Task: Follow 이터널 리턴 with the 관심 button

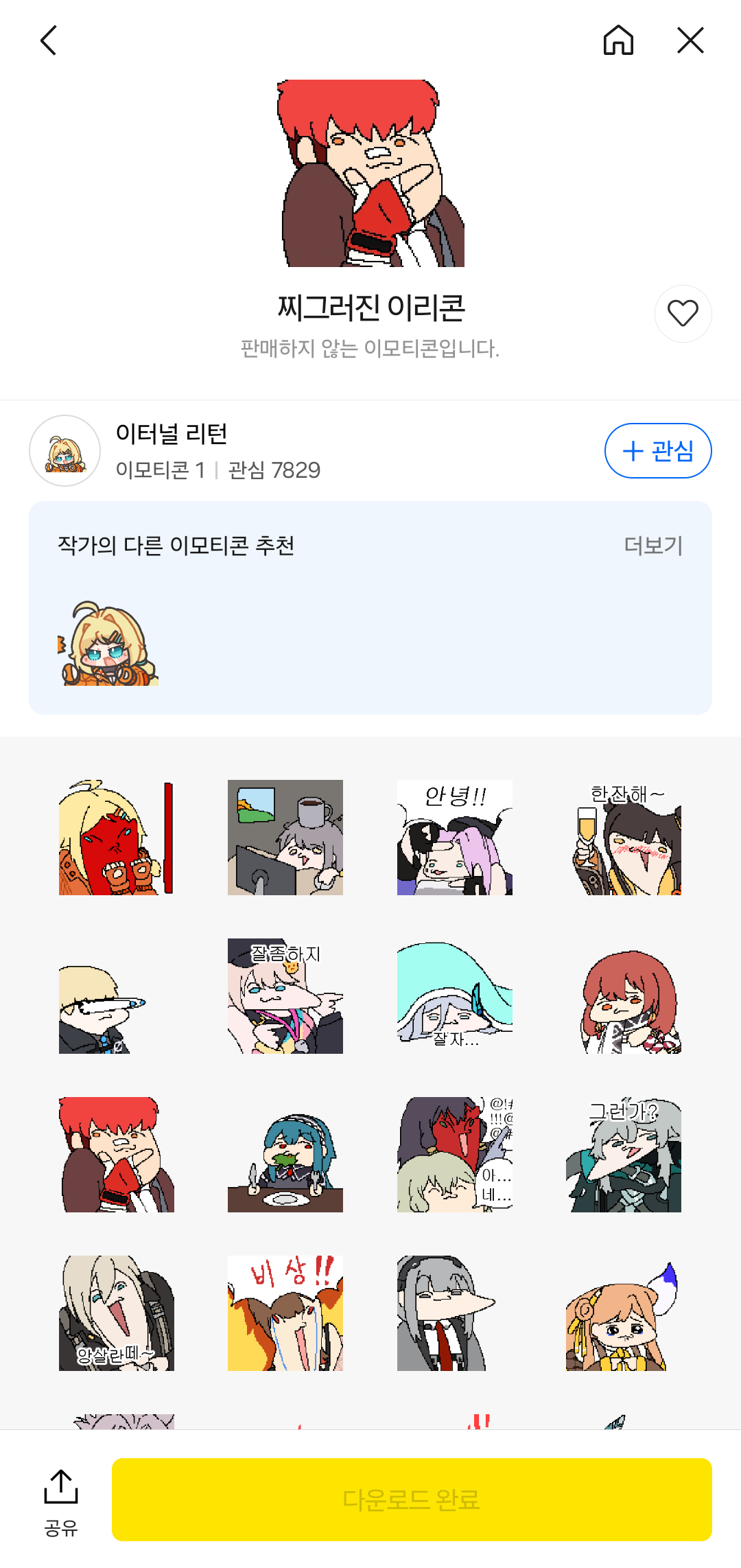Action: click(x=657, y=450)
